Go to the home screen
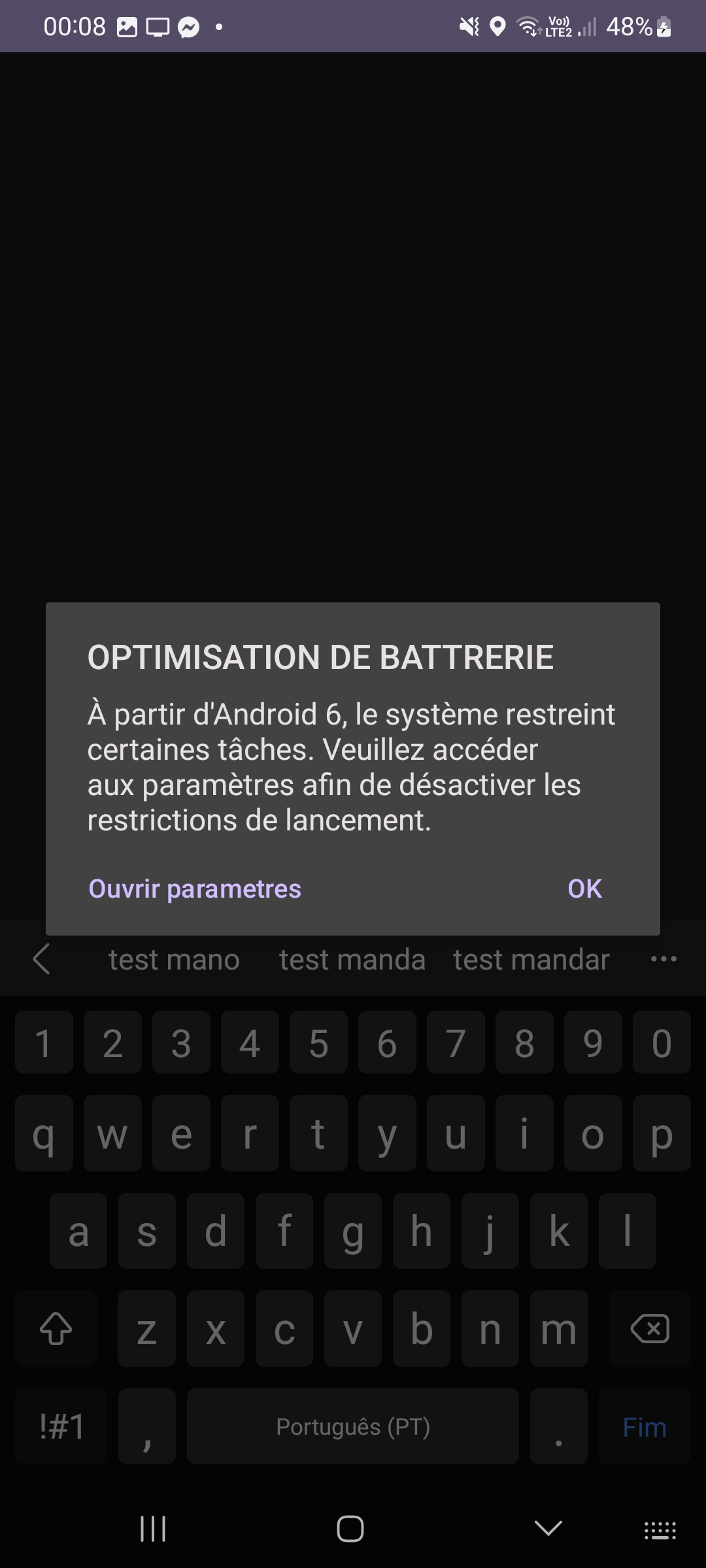706x1568 pixels. (x=350, y=1529)
